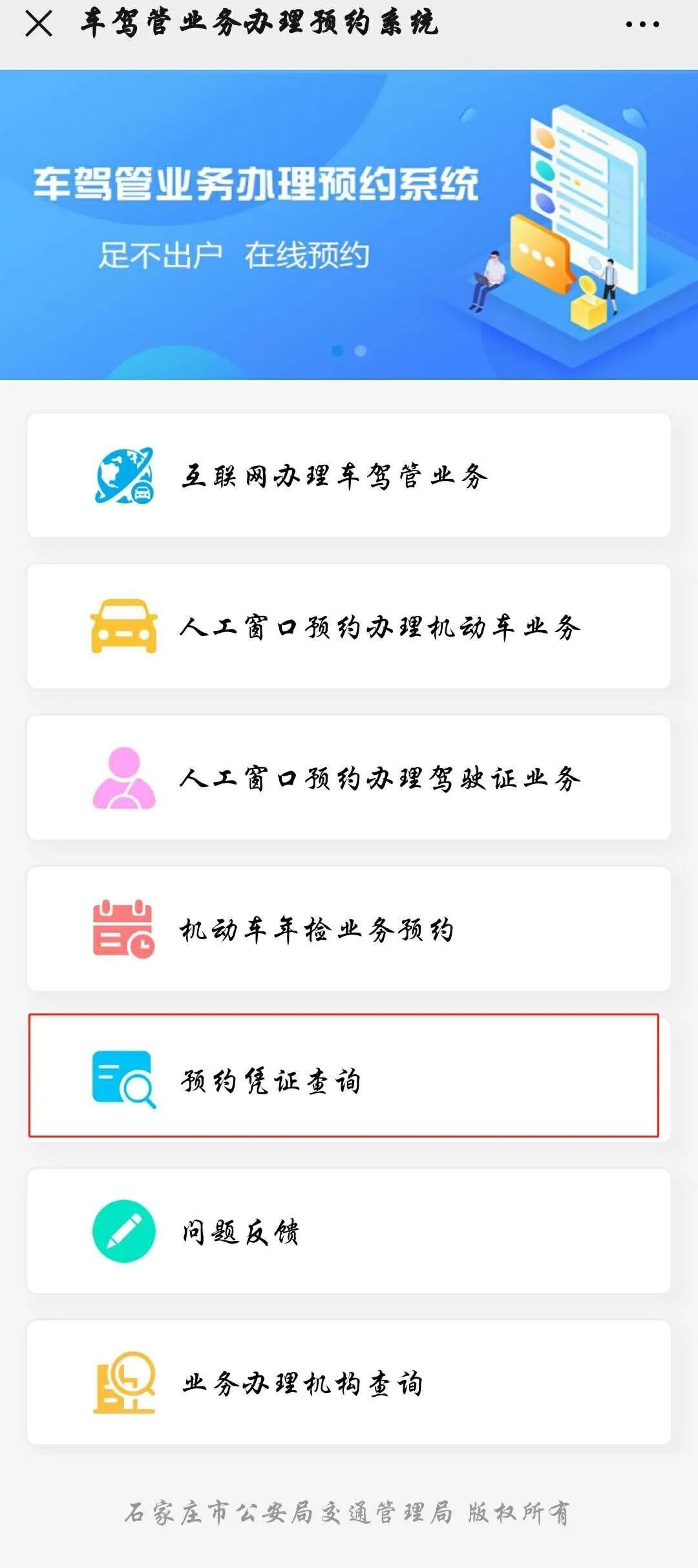Open the three-dot more options menu
The height and width of the screenshot is (1568, 698).
(x=642, y=25)
